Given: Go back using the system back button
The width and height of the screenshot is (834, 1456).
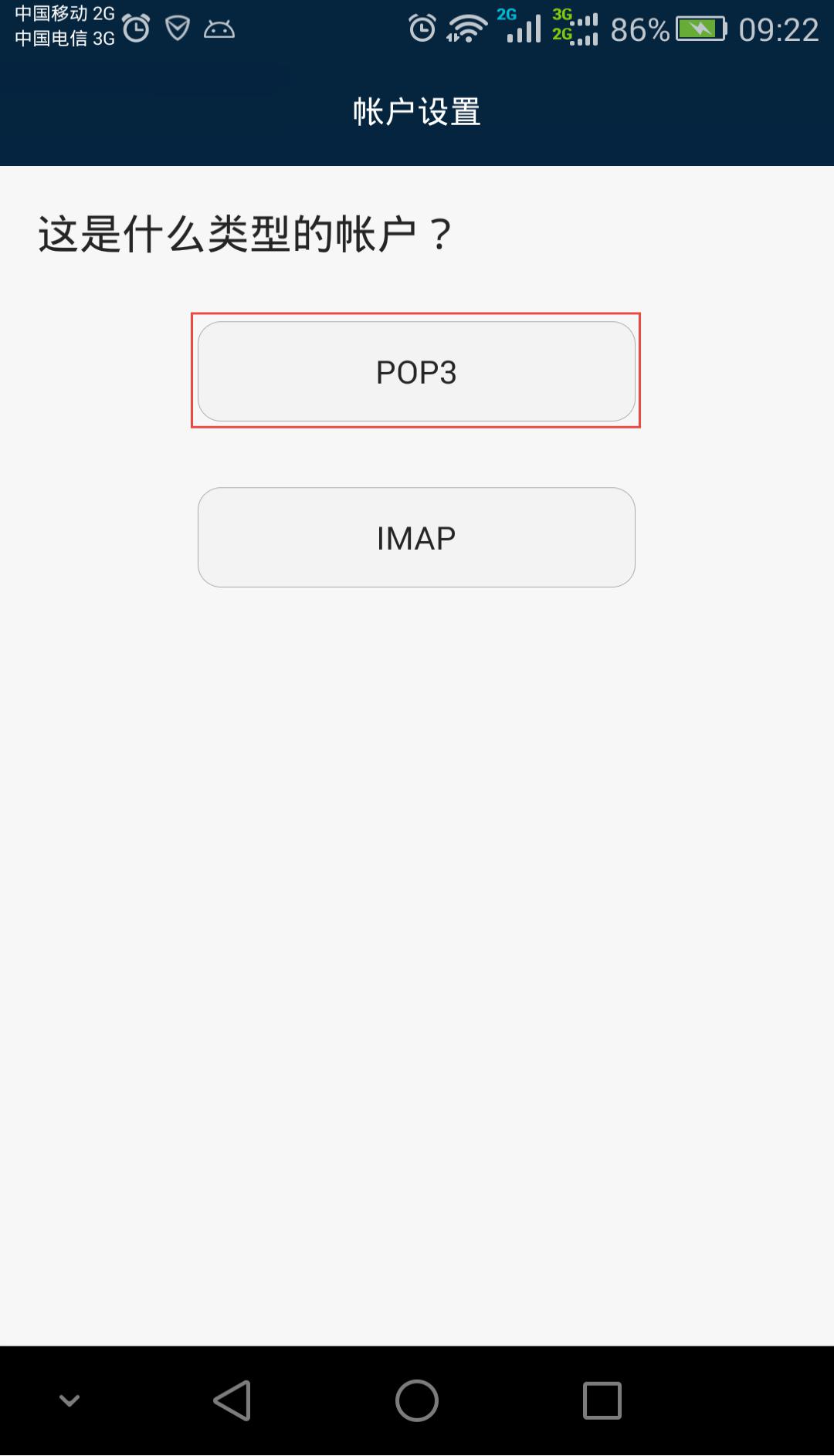Looking at the screenshot, I should click(x=232, y=1400).
